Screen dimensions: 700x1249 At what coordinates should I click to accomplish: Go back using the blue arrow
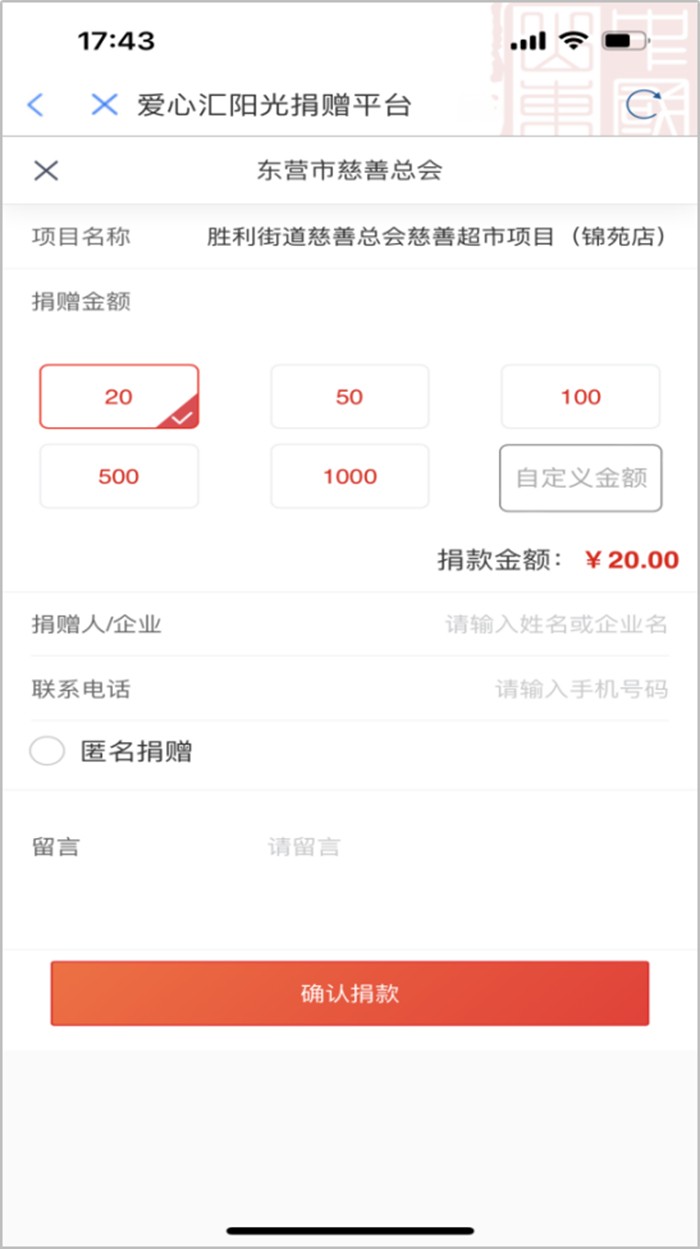pos(35,104)
